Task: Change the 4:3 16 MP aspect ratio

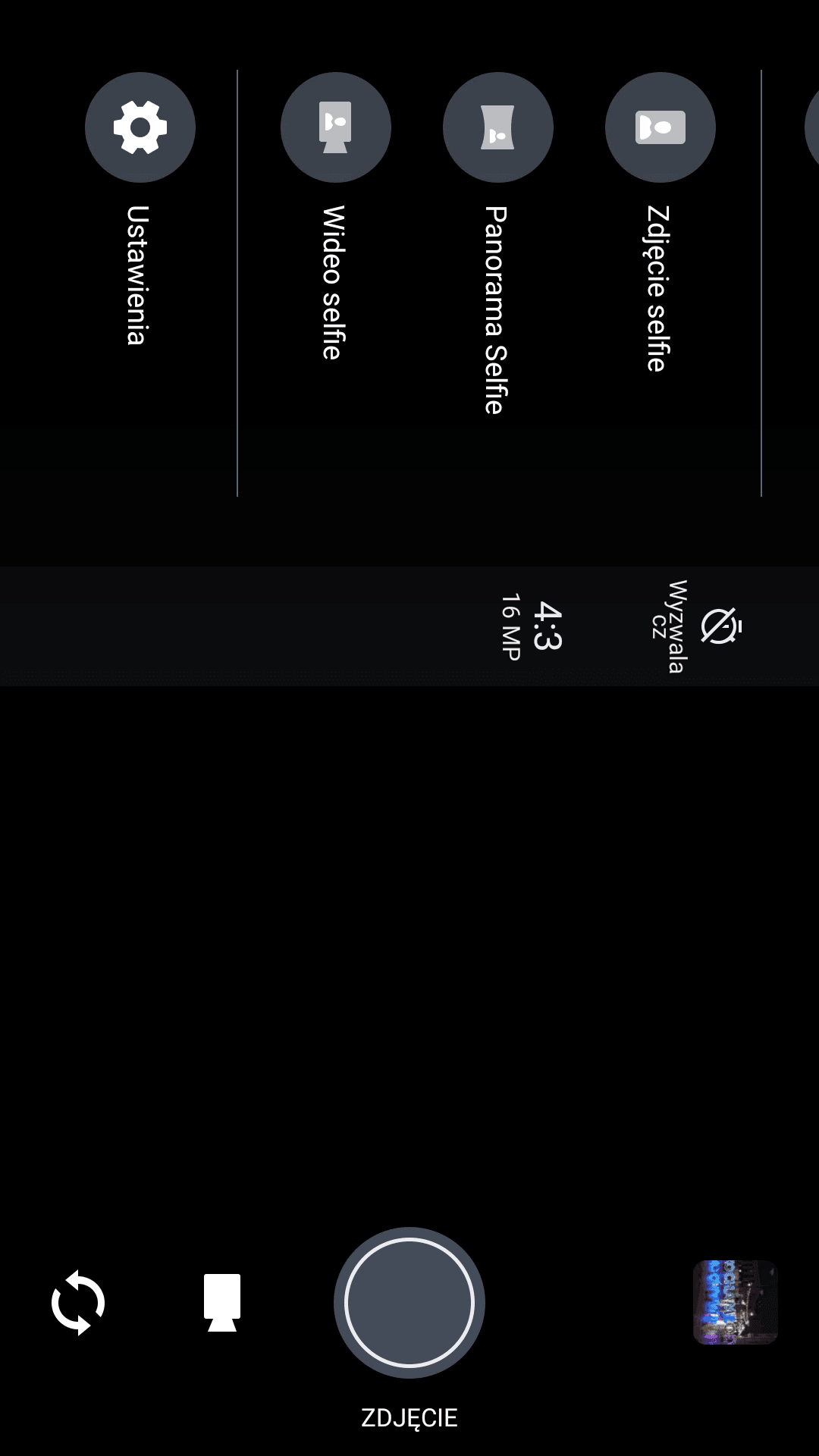Action: (x=532, y=626)
